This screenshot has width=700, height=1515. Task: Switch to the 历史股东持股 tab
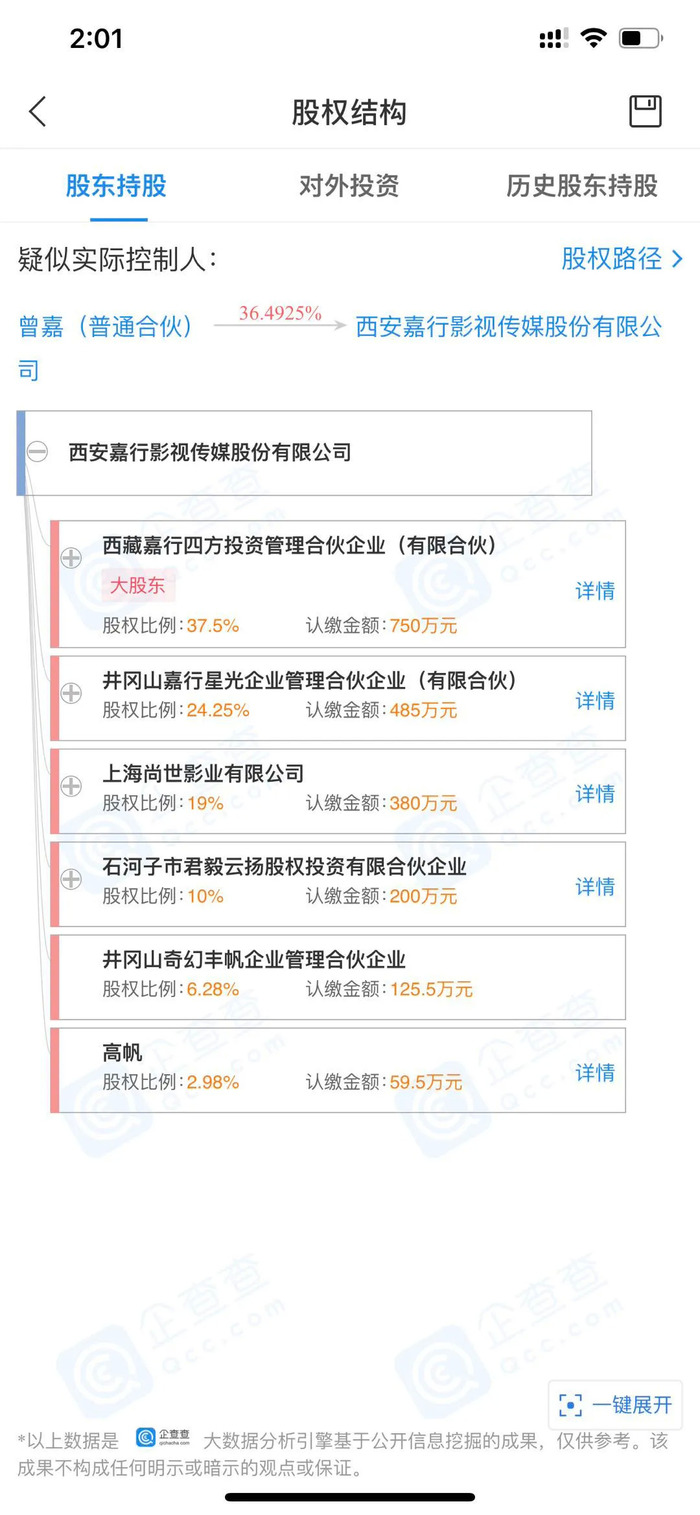click(x=581, y=186)
